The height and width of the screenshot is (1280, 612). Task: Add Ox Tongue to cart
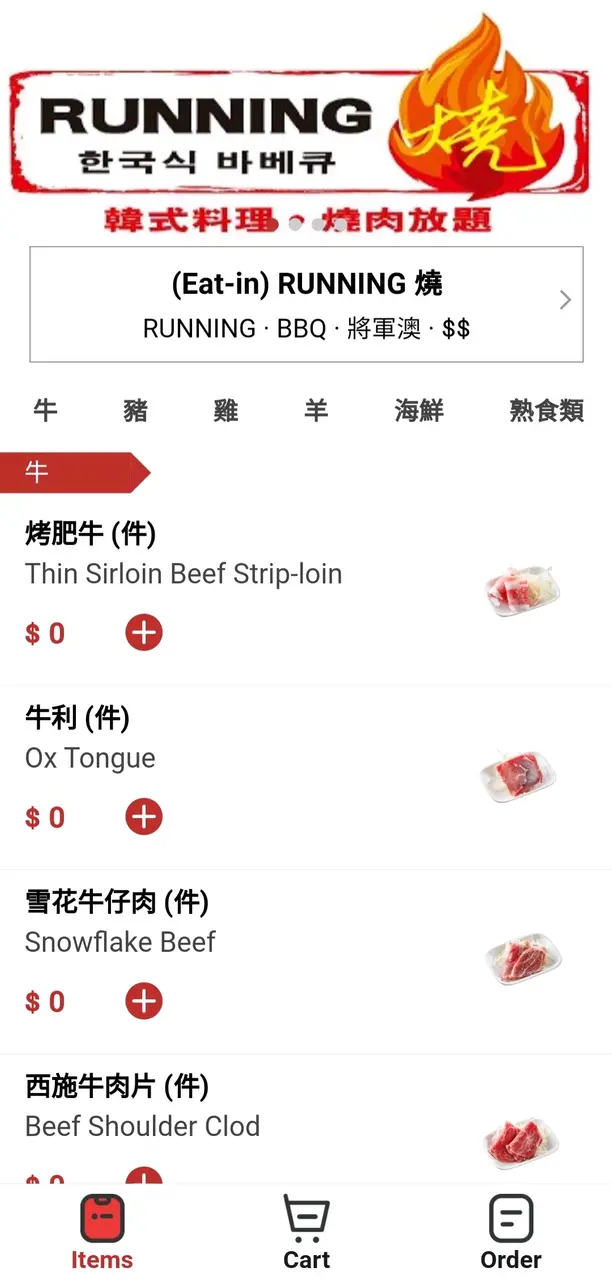point(144,817)
